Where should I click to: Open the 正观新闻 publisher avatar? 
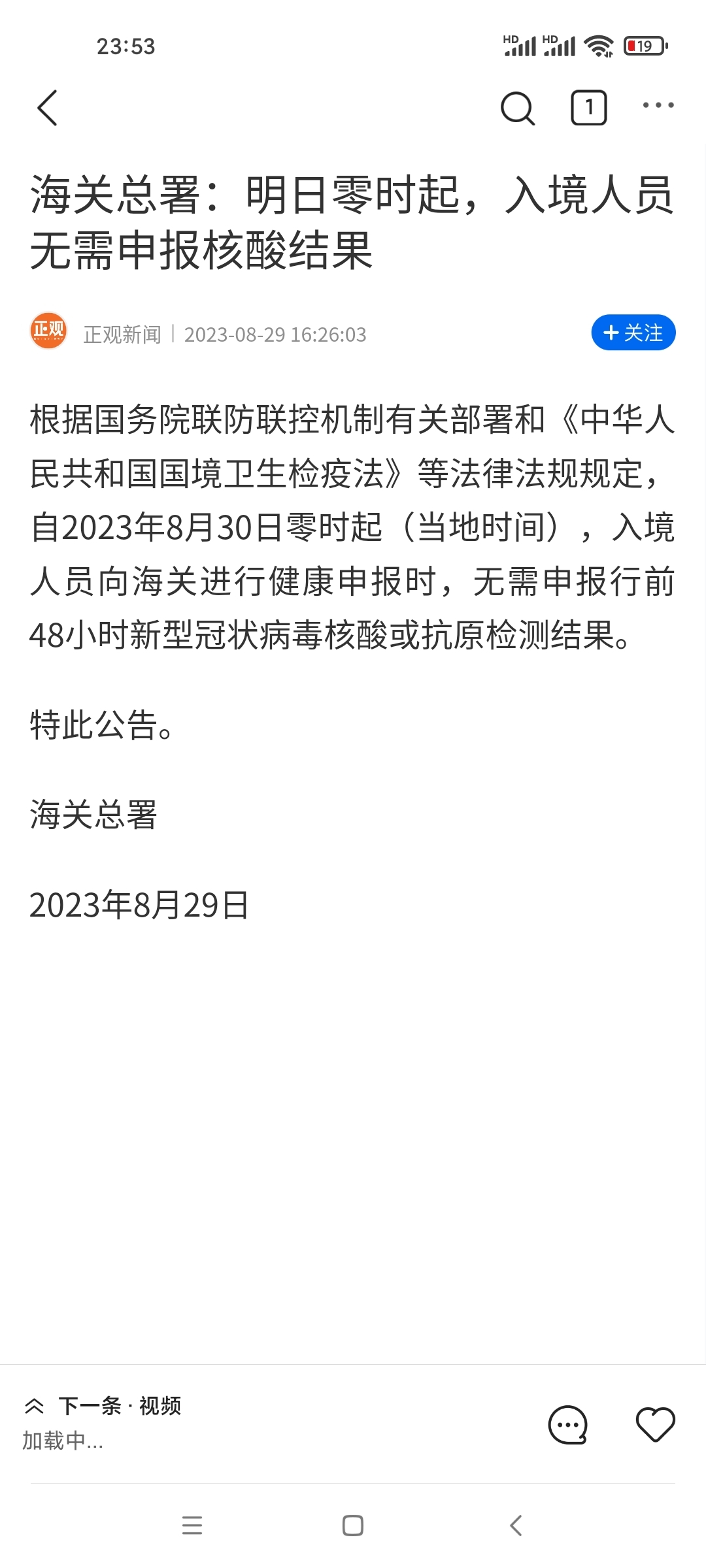[x=48, y=331]
